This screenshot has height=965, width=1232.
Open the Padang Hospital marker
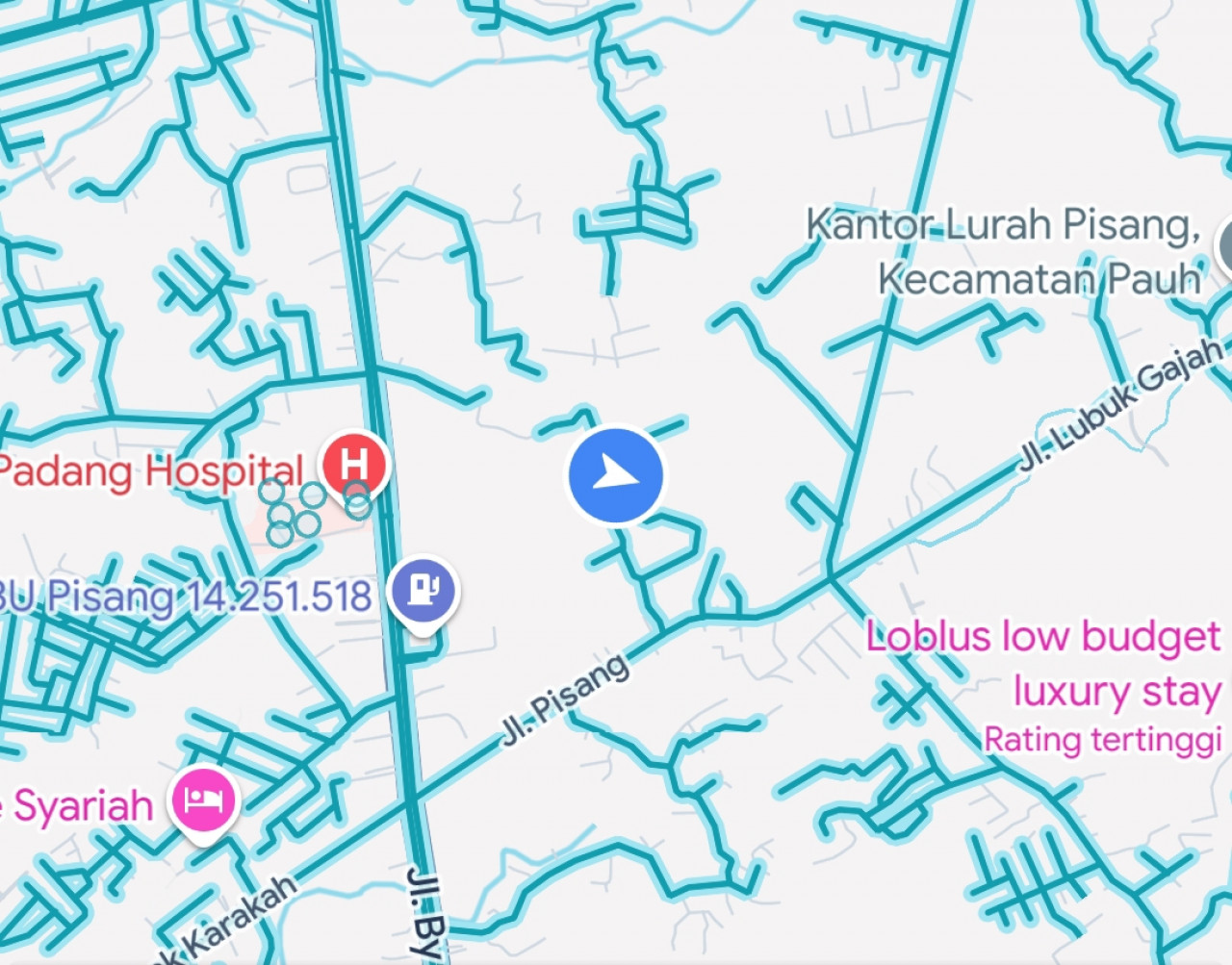pos(354,464)
